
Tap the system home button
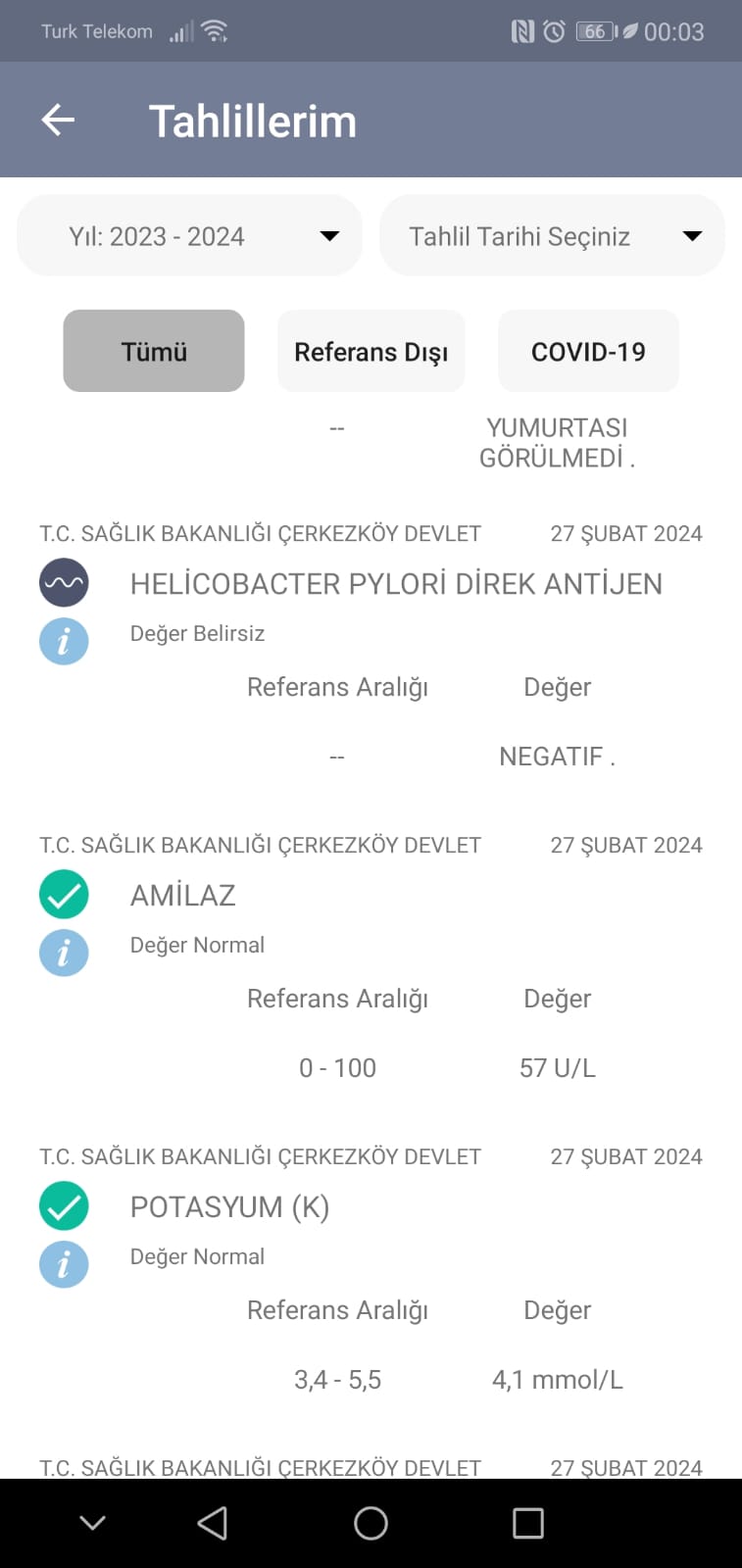[x=371, y=1523]
